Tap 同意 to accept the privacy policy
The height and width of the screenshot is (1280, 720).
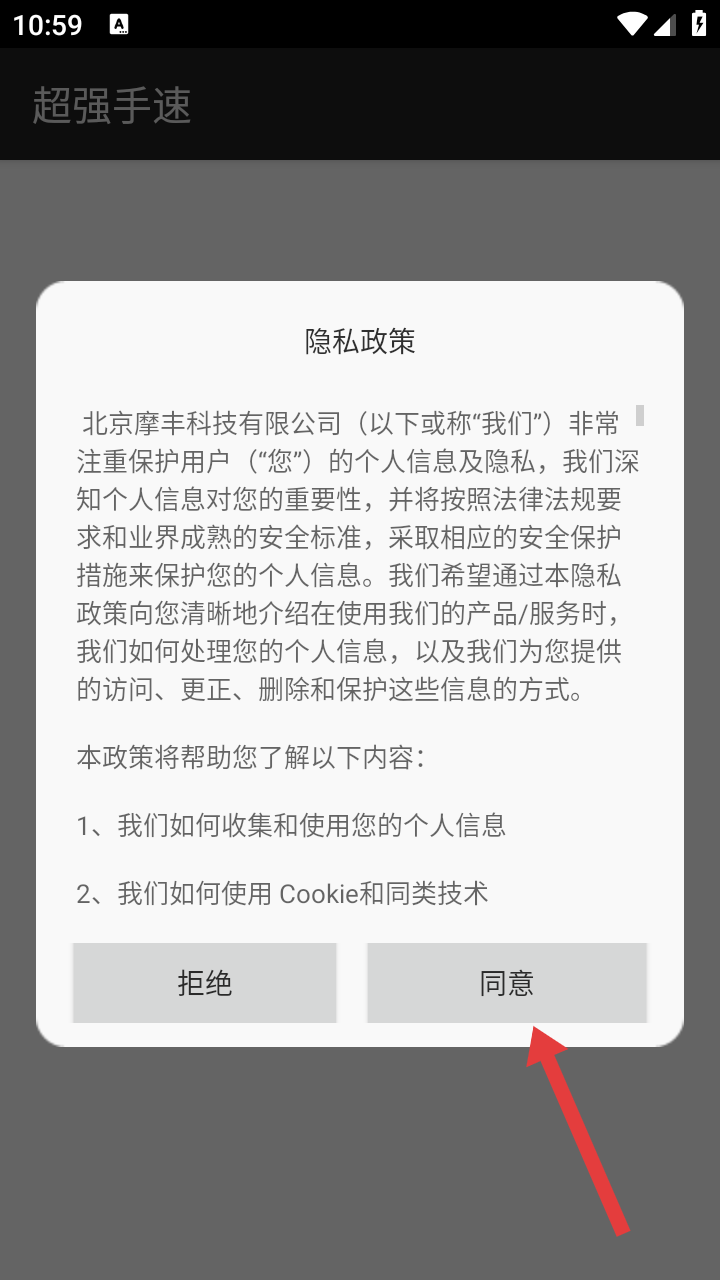(507, 983)
